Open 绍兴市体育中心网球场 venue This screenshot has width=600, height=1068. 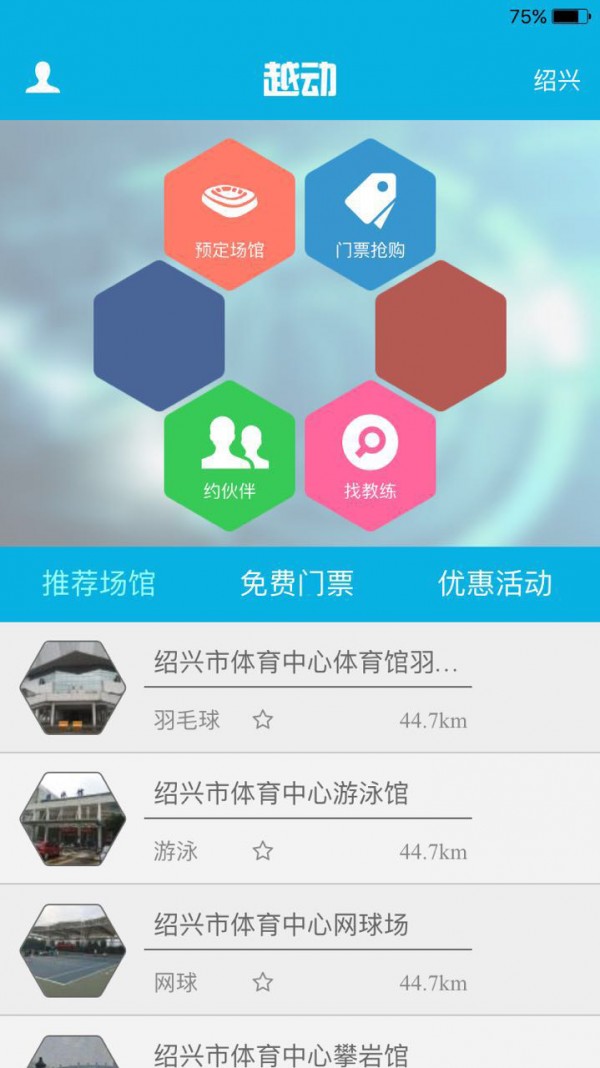[281, 925]
